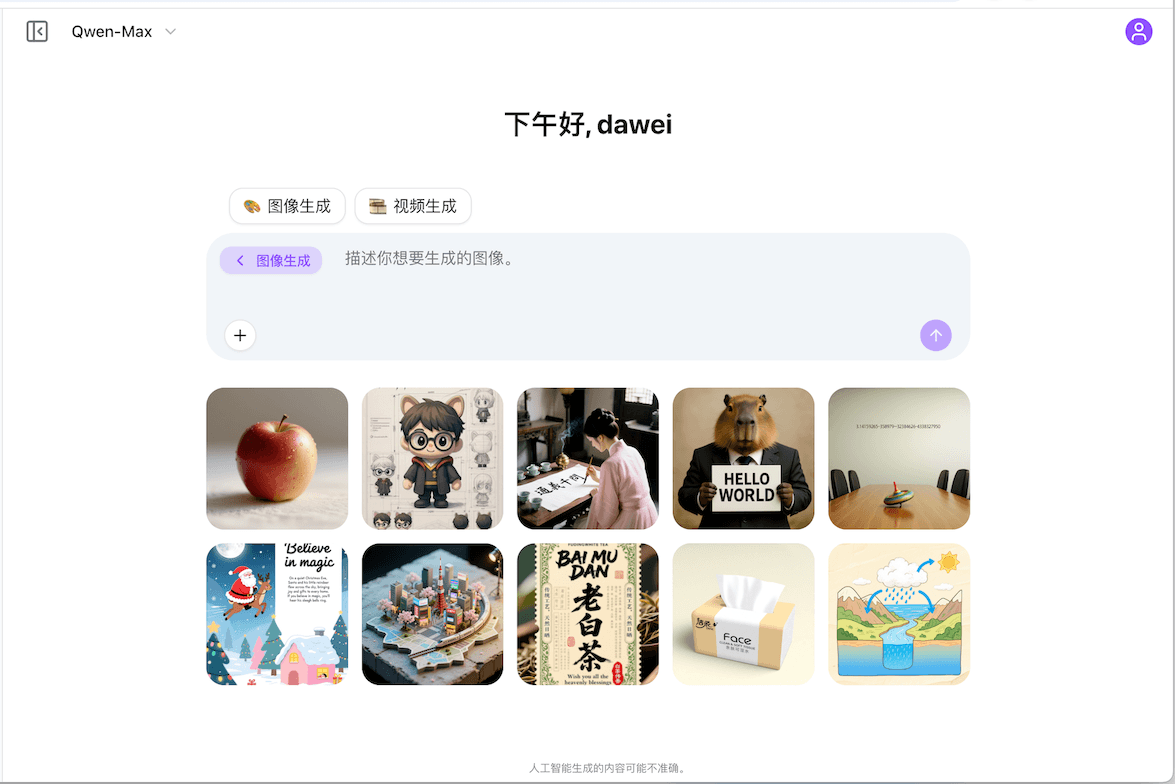Open the user profile avatar

pos(1138,32)
